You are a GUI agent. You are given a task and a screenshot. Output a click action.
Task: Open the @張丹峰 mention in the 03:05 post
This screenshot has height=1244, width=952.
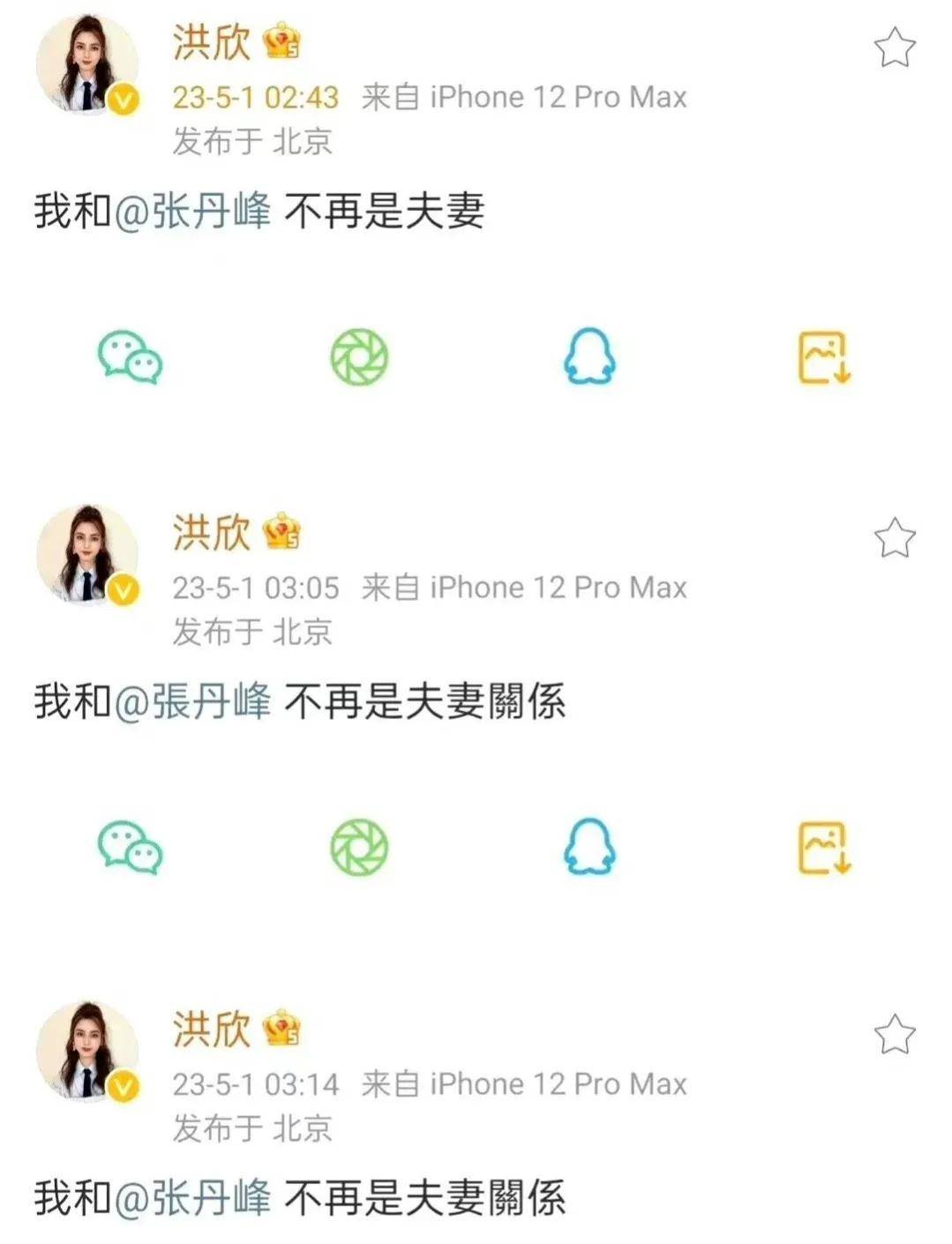193,702
